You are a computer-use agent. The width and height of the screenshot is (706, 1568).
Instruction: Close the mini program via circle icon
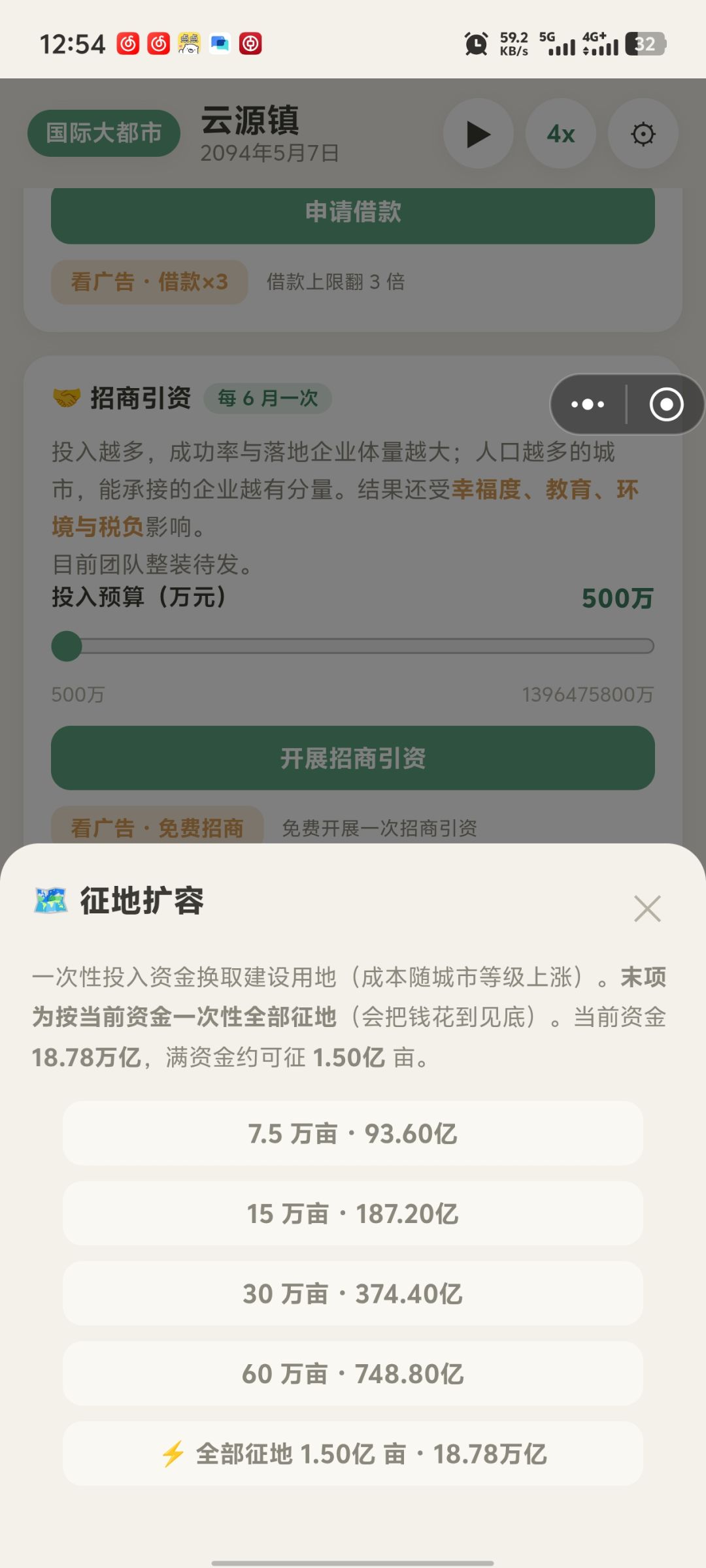click(666, 404)
